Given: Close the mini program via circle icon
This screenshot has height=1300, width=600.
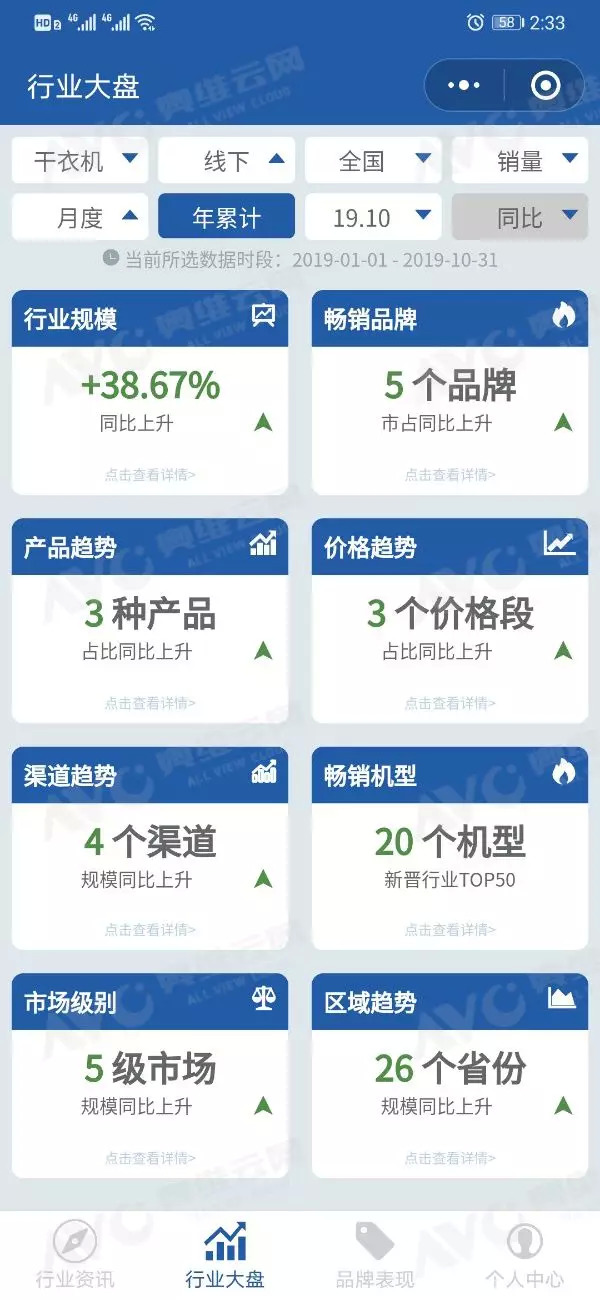Looking at the screenshot, I should (545, 86).
